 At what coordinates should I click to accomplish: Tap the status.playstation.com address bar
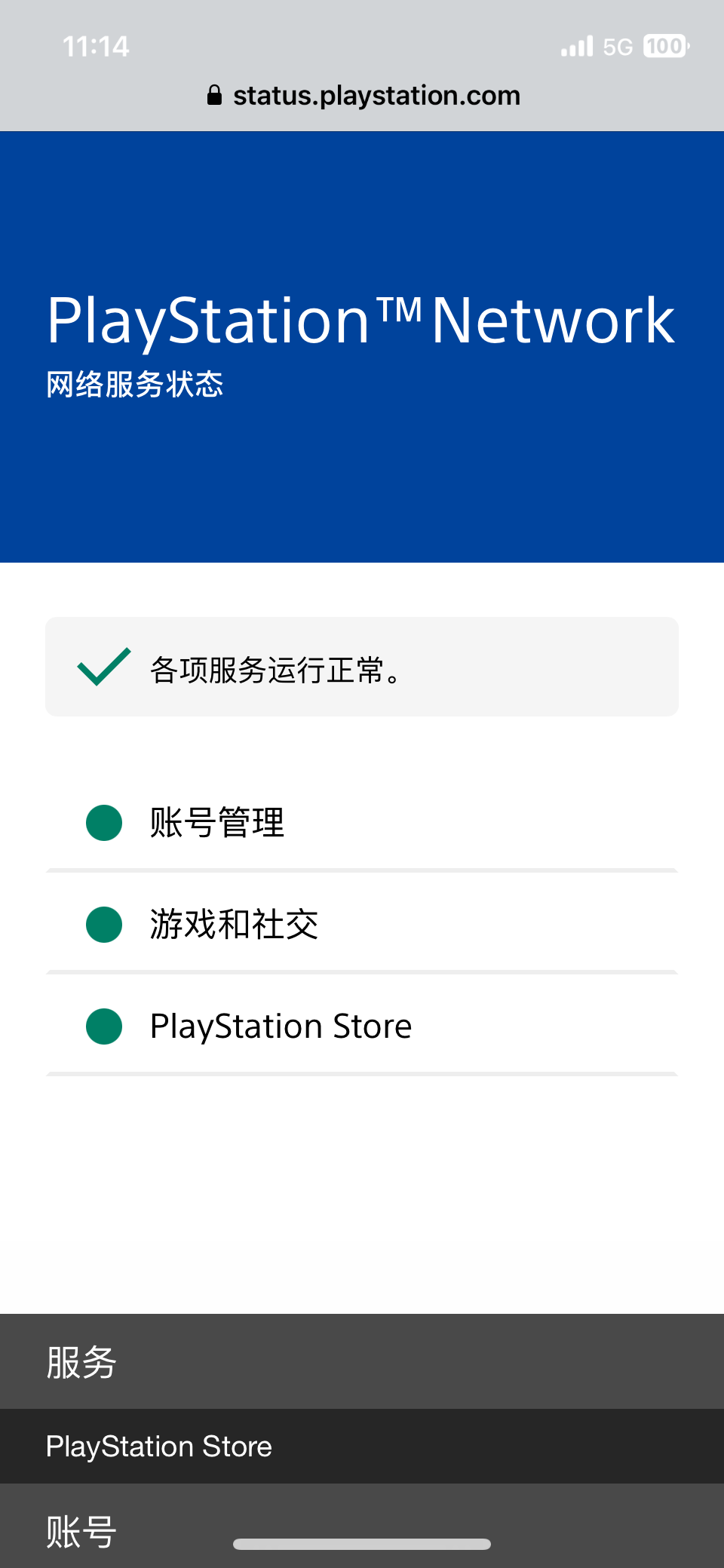[x=364, y=96]
